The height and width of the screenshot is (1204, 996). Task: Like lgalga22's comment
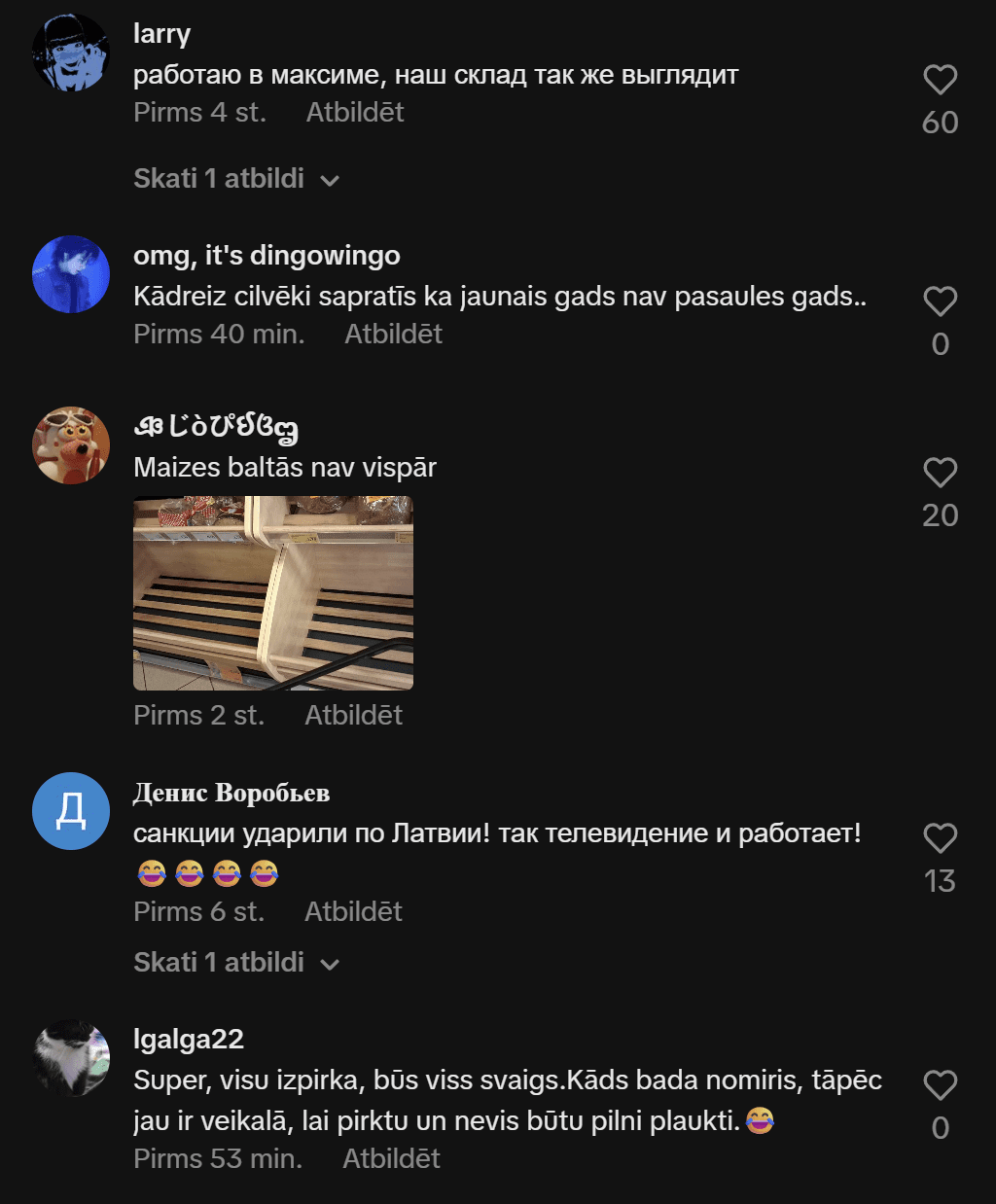click(940, 1085)
